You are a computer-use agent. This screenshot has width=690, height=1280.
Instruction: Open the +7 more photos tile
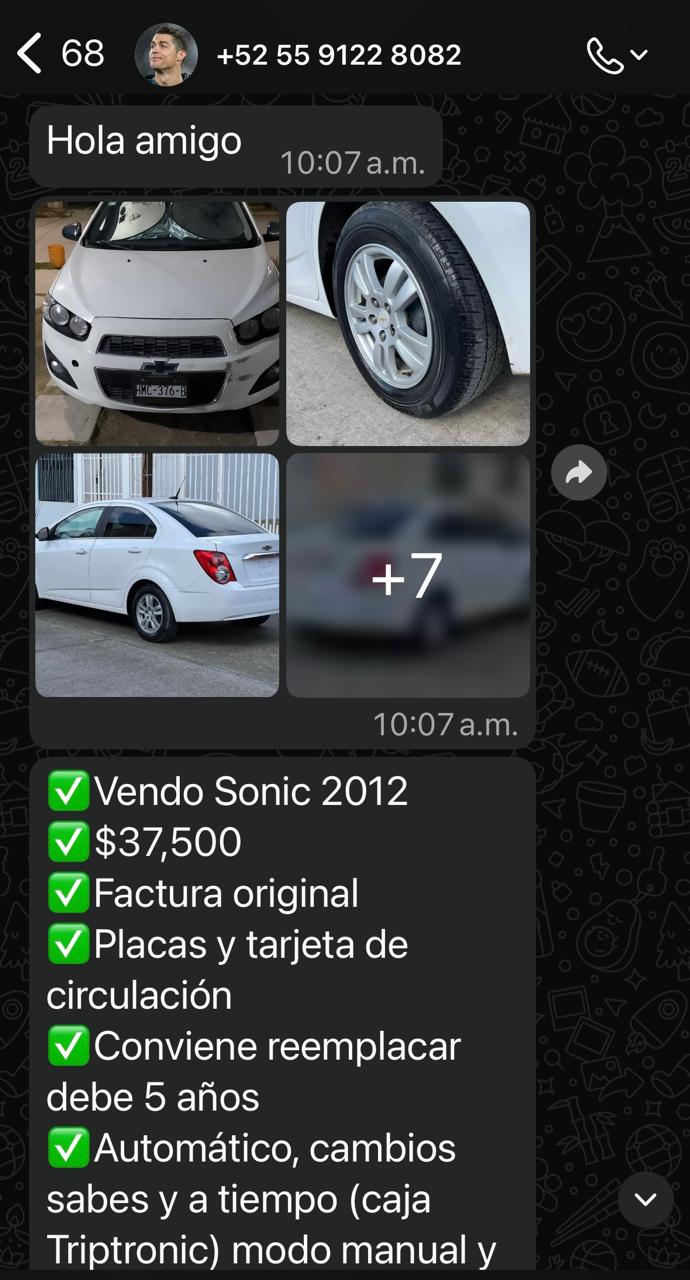pos(408,575)
